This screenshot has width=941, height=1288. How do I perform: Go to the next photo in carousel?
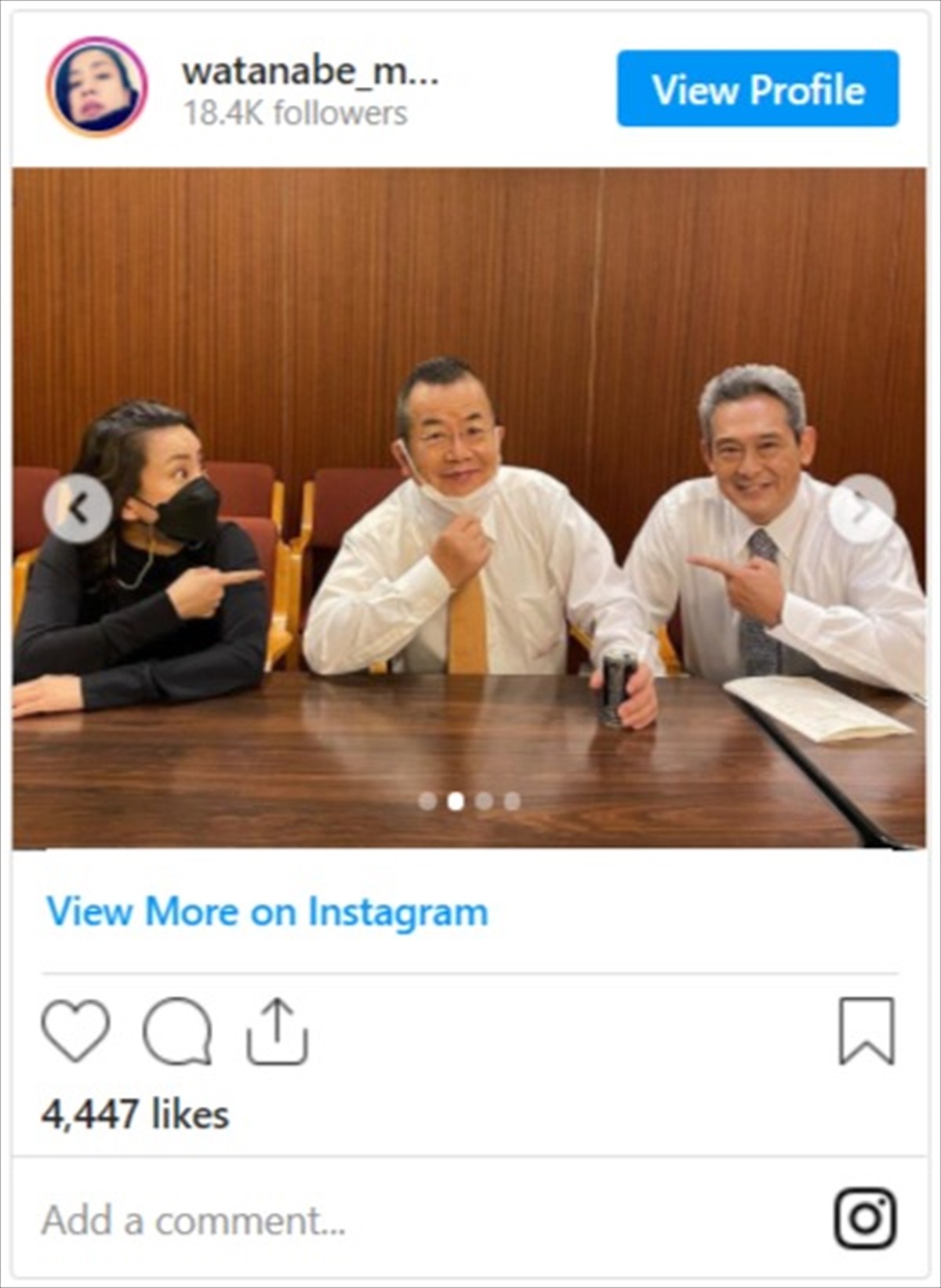coord(860,509)
